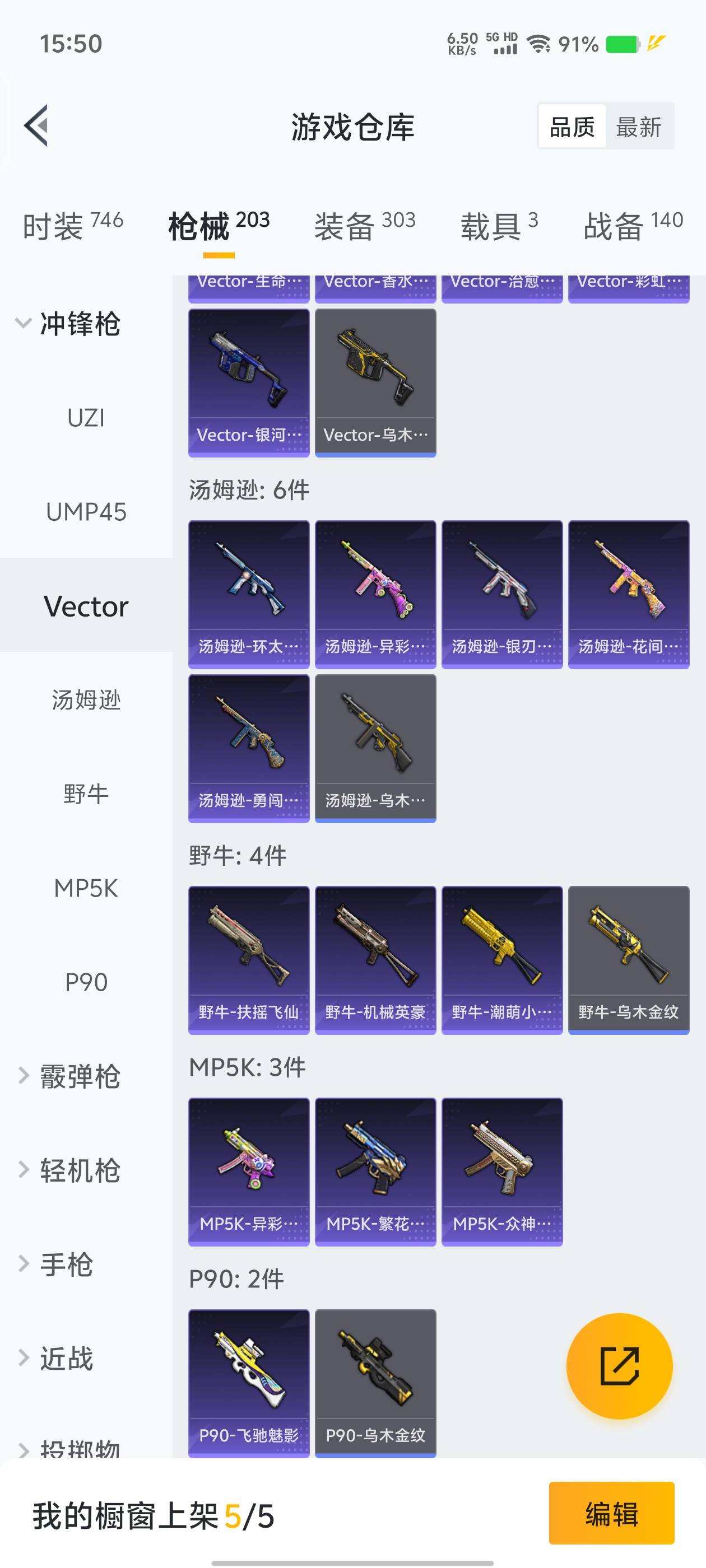Go back from the game warehouse
The image size is (706, 1568).
36,126
